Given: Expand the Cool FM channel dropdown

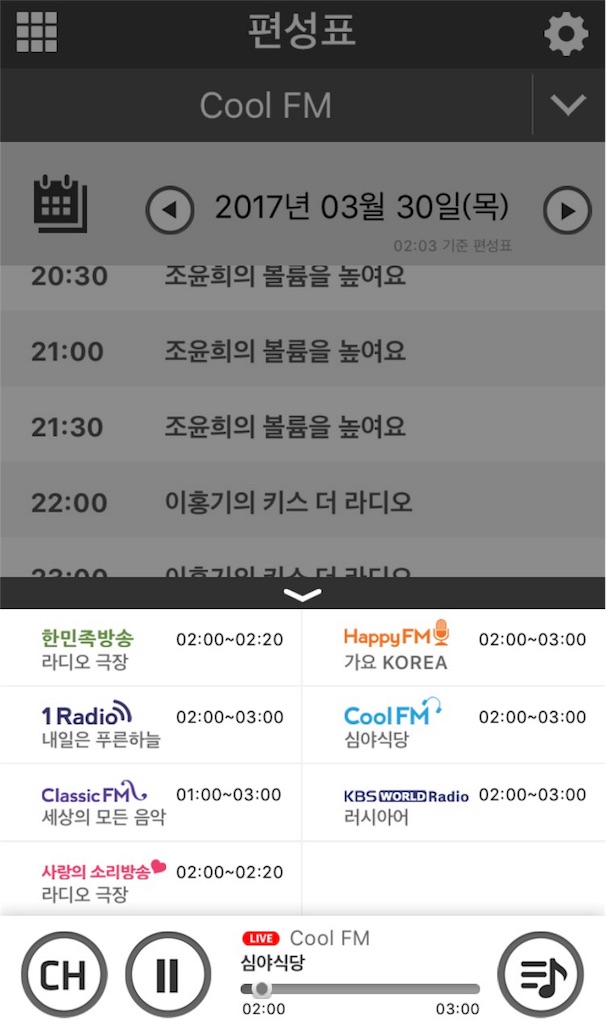Looking at the screenshot, I should pyautogui.click(x=568, y=105).
